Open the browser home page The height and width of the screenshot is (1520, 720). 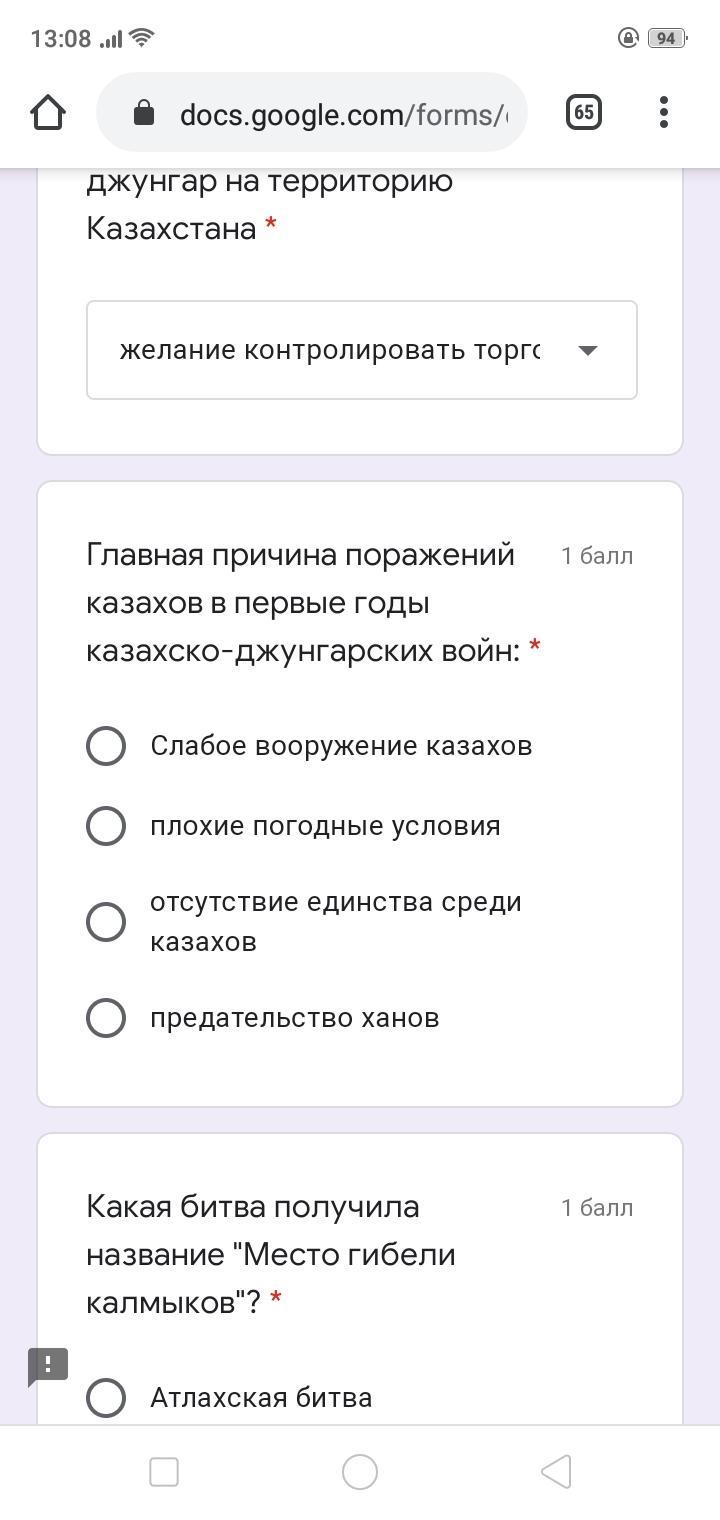point(48,113)
